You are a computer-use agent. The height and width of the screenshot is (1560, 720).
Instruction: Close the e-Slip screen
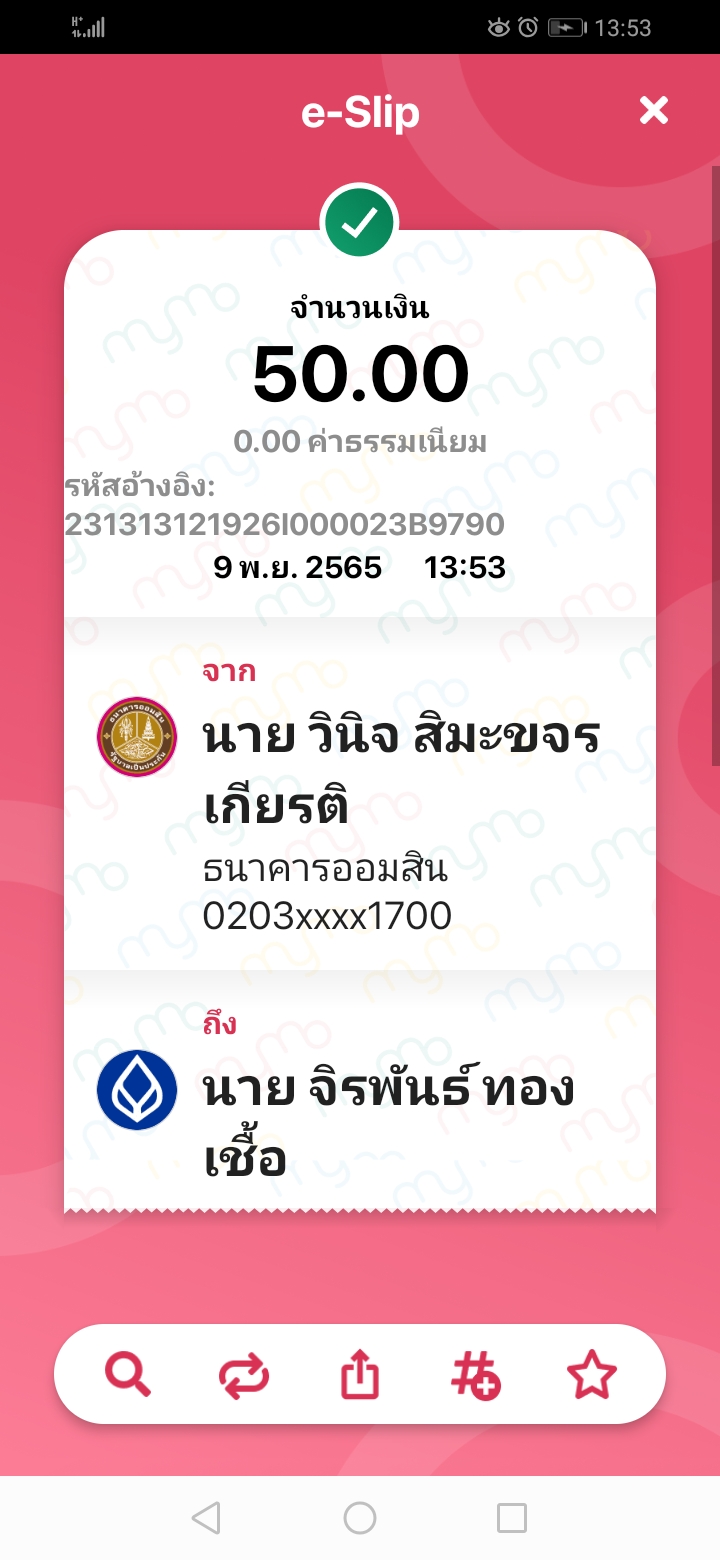(x=653, y=110)
